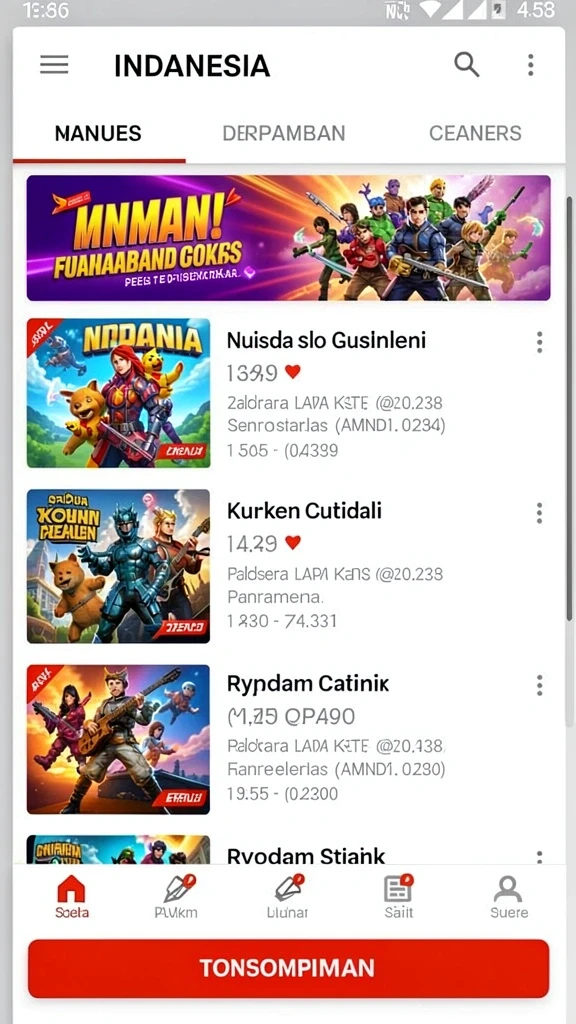Open the purple promo banner
The image size is (576, 1024).
[x=288, y=238]
